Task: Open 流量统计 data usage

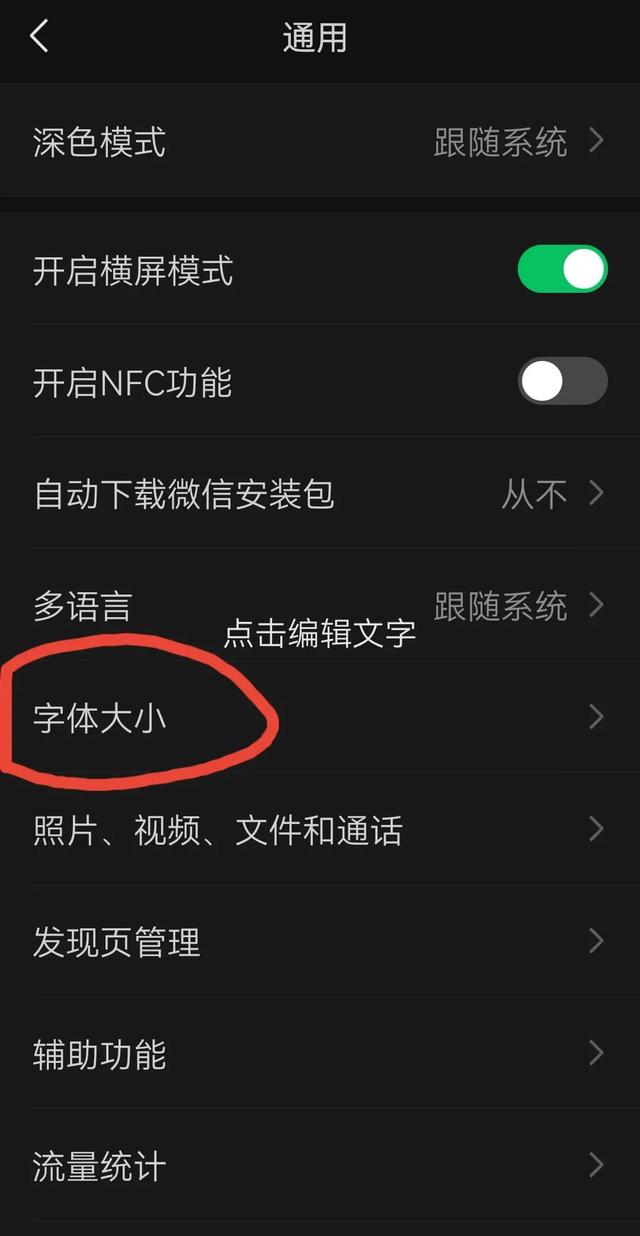Action: (x=320, y=1166)
